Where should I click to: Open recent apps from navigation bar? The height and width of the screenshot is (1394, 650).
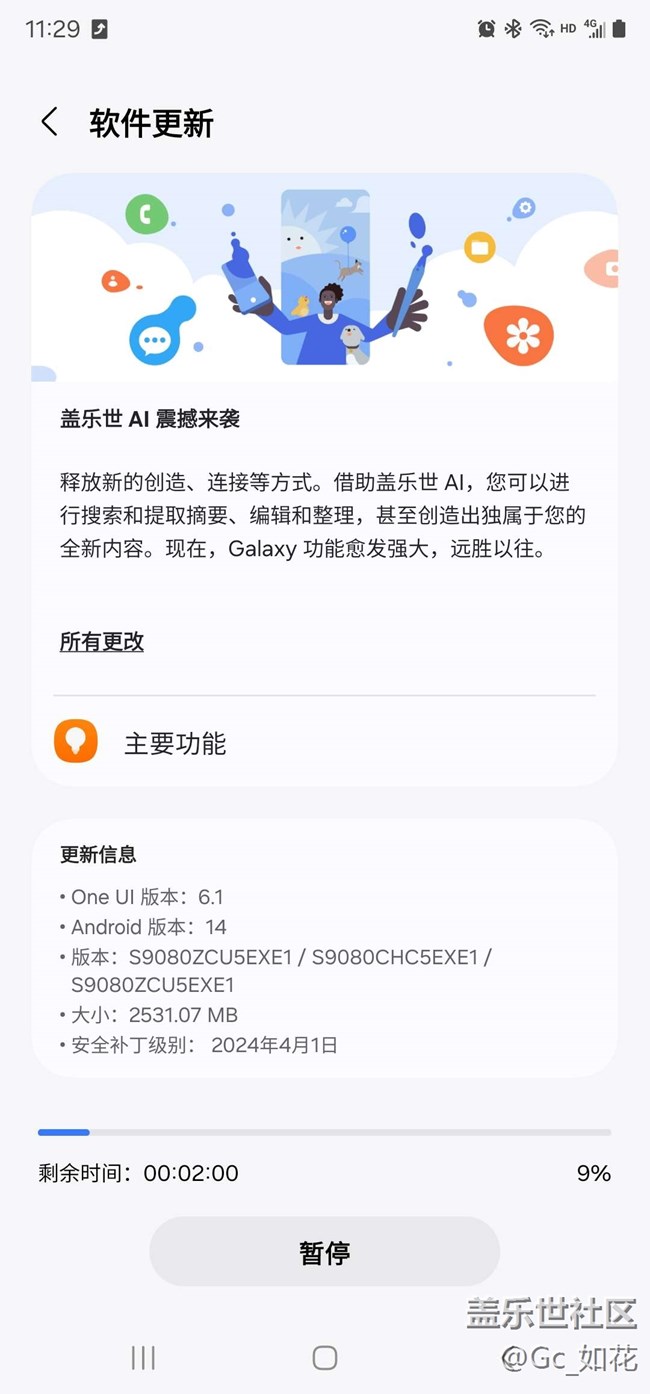(143, 1357)
